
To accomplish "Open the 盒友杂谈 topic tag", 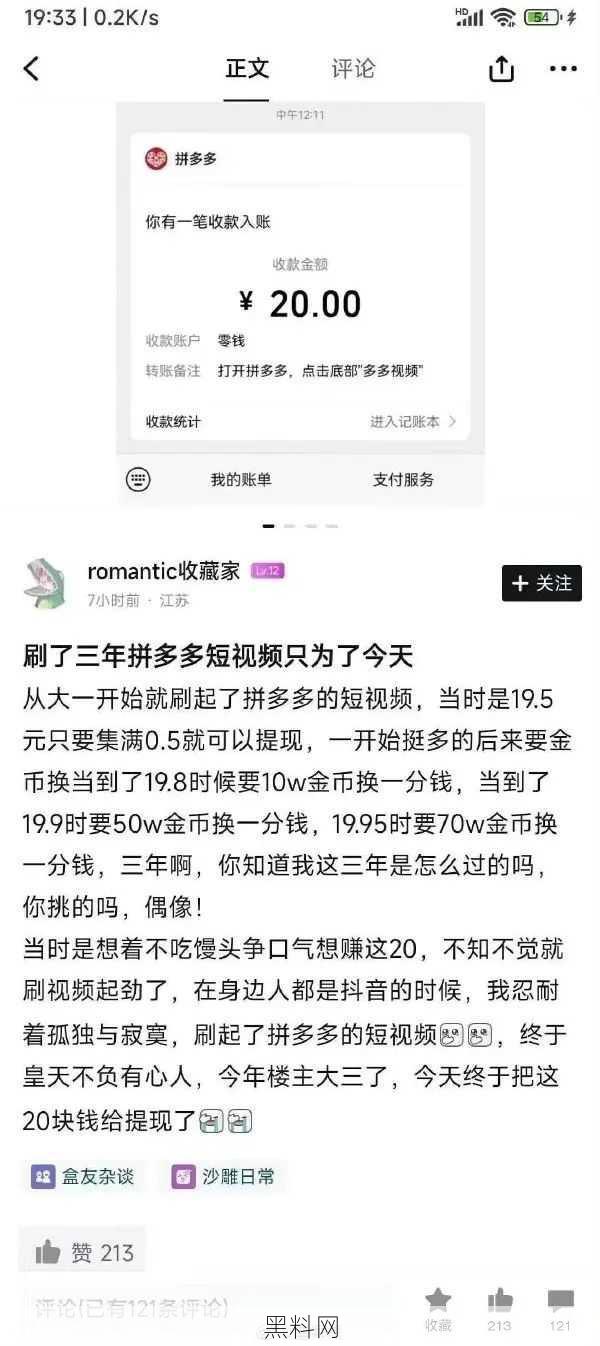I will 84,1176.
